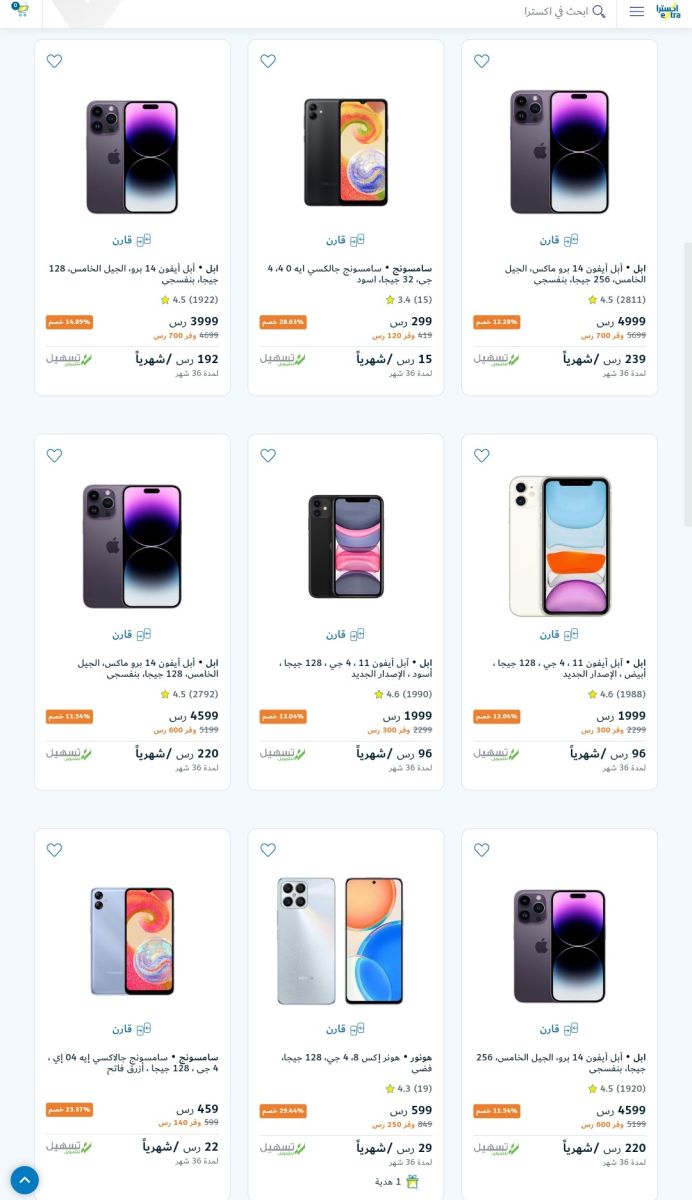Tap the search field in extra
692x1200 pixels.
click(555, 12)
